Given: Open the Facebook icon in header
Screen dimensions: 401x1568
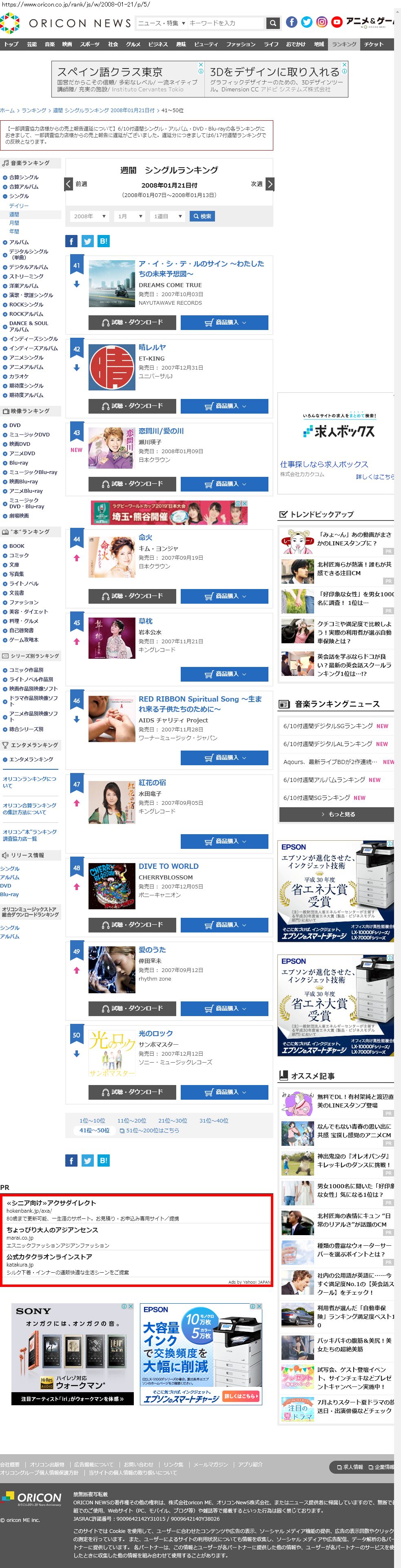Looking at the screenshot, I should coord(292,22).
